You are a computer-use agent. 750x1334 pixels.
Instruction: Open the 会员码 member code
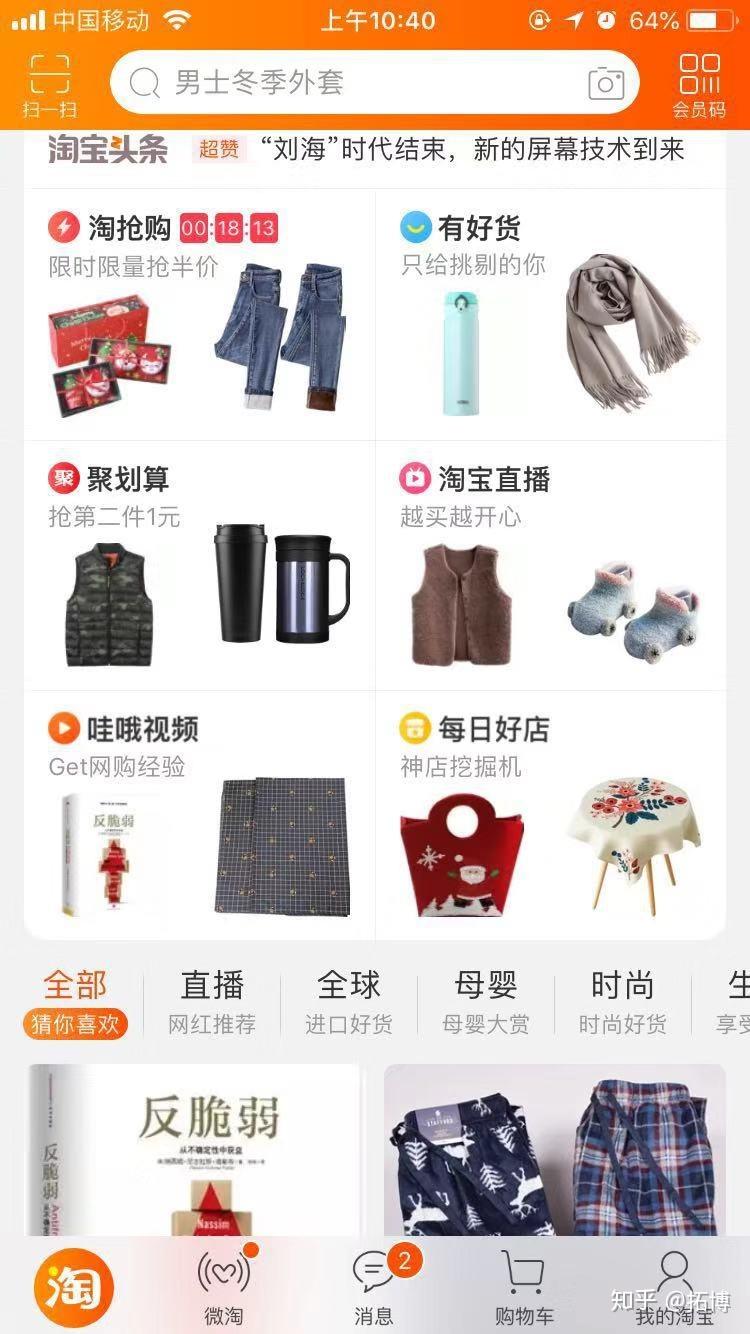(x=699, y=84)
